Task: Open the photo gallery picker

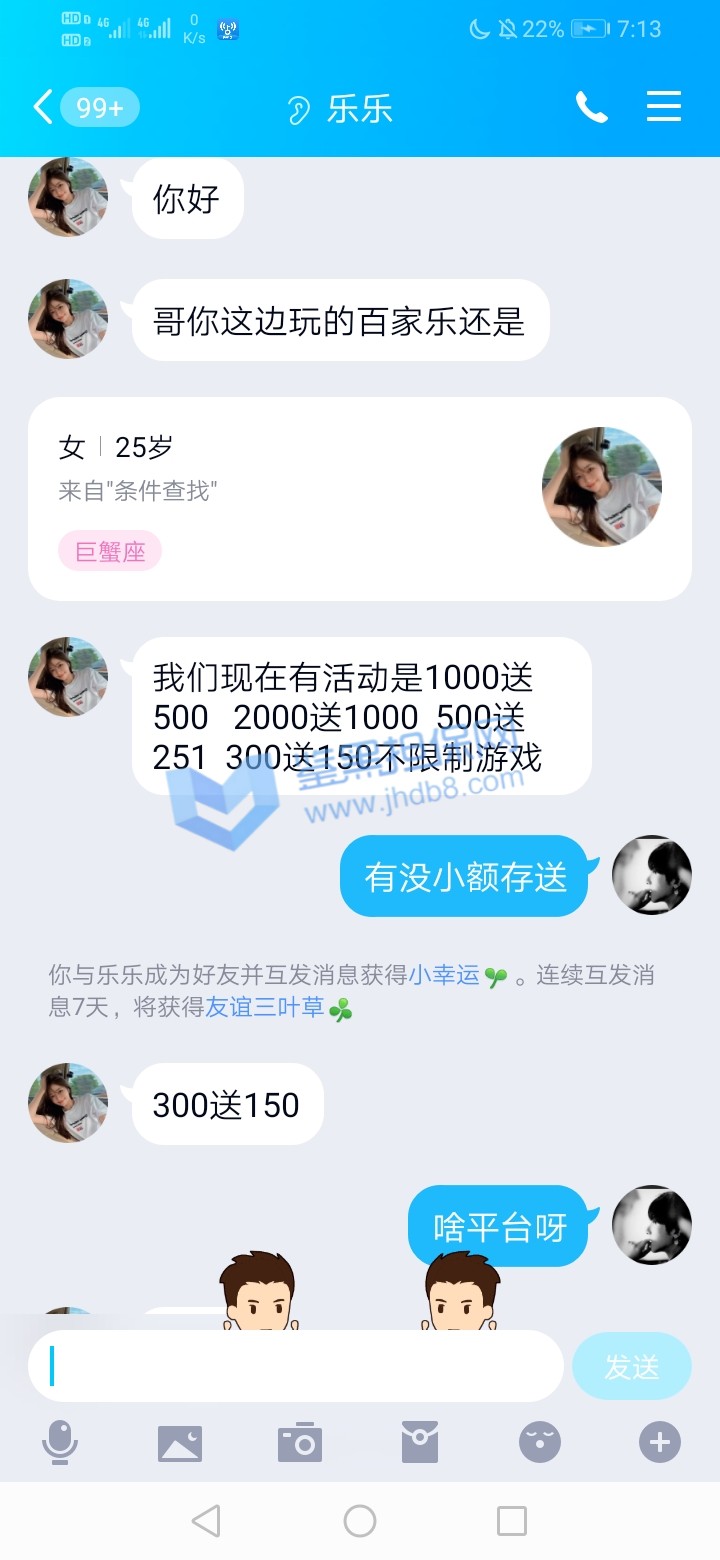Action: pyautogui.click(x=180, y=1443)
